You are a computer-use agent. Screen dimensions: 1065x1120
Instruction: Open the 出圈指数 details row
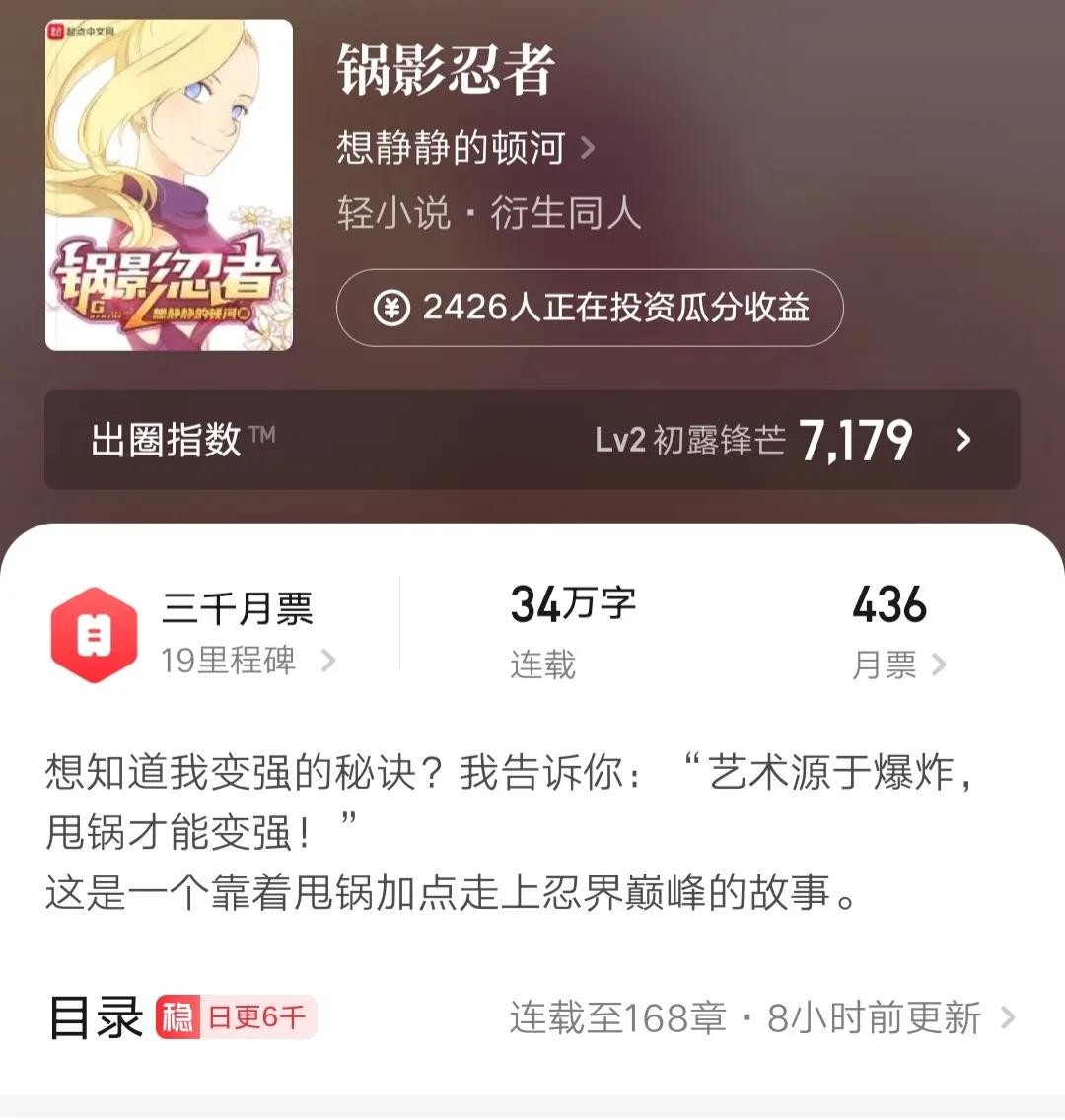[532, 440]
